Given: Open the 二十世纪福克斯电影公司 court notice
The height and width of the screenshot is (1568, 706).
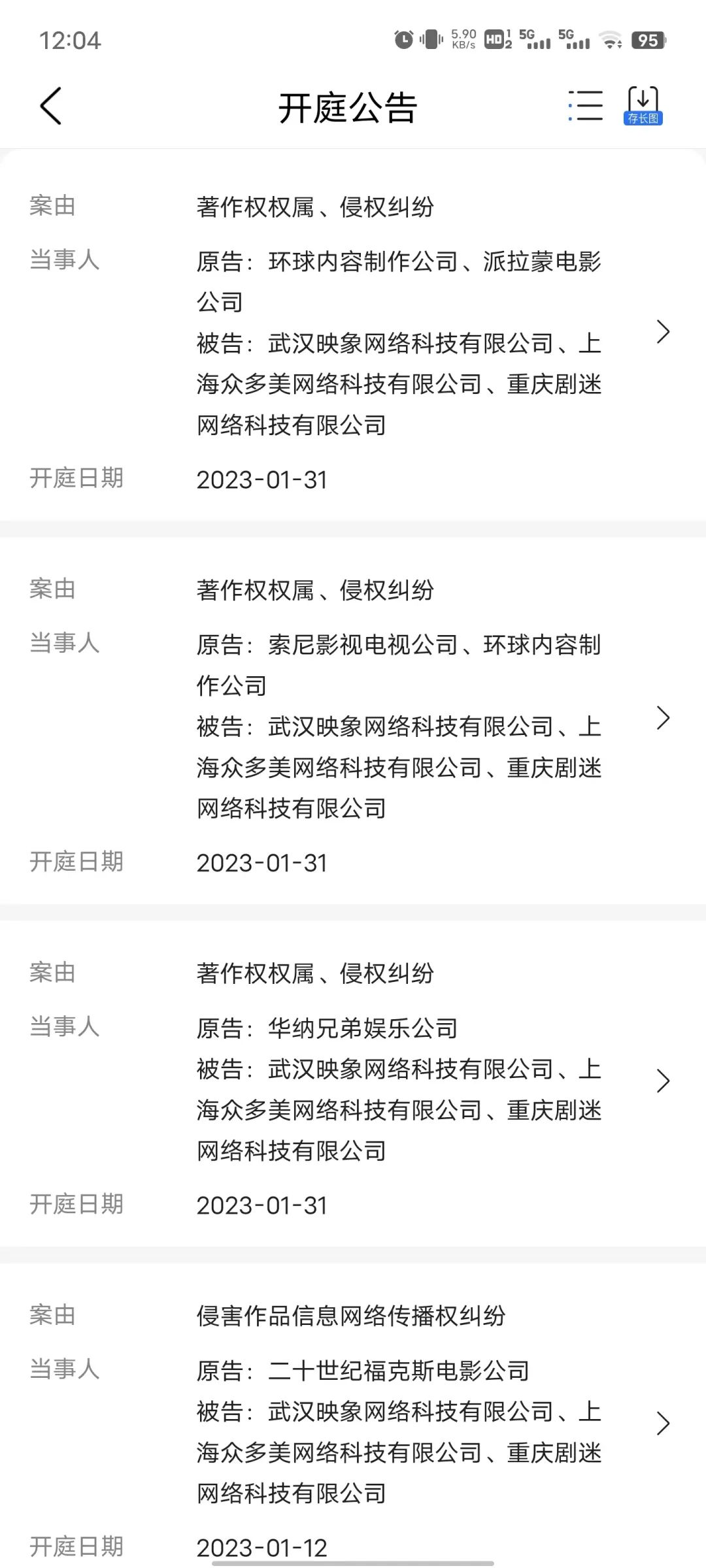Looking at the screenshot, I should (662, 1423).
